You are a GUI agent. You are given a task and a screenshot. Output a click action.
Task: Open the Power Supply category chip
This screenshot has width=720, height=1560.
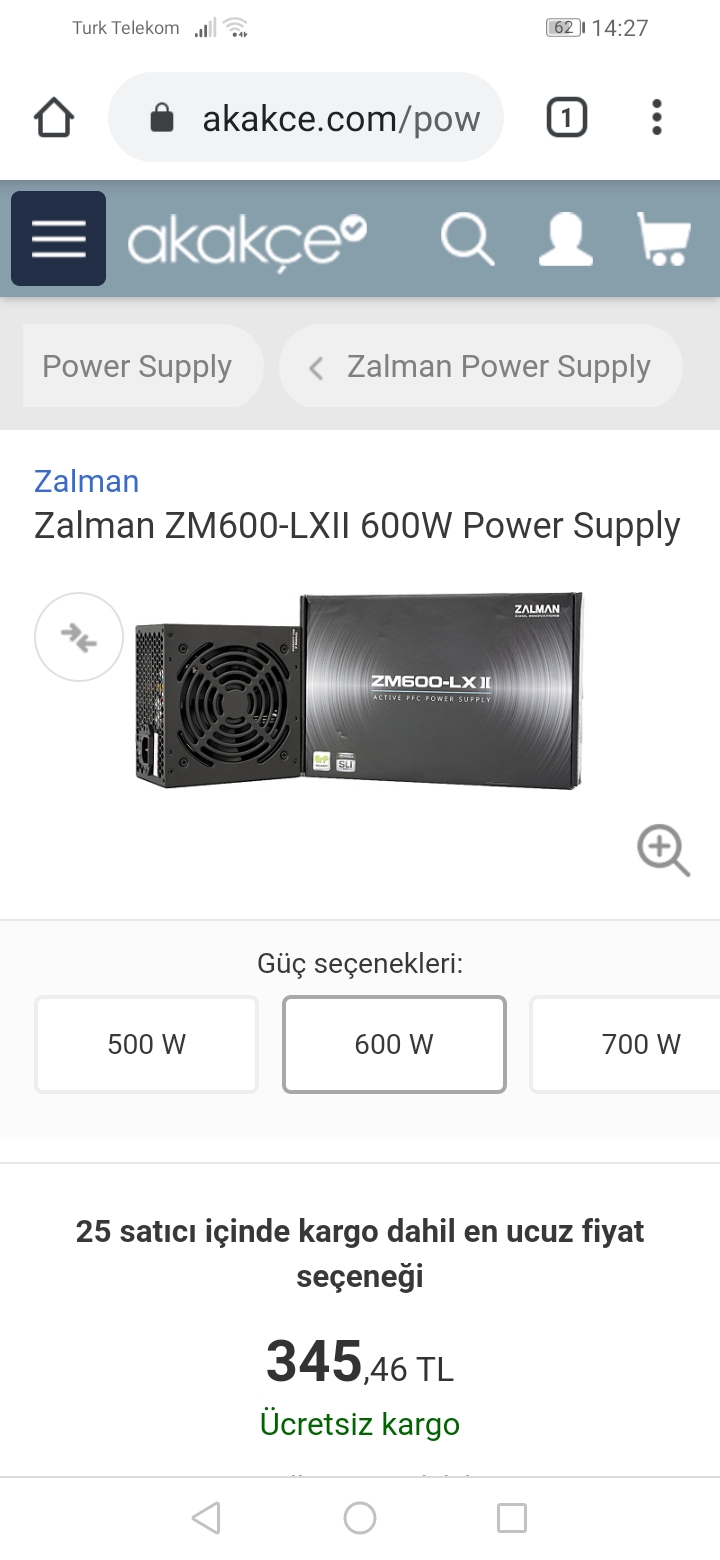[x=137, y=367]
